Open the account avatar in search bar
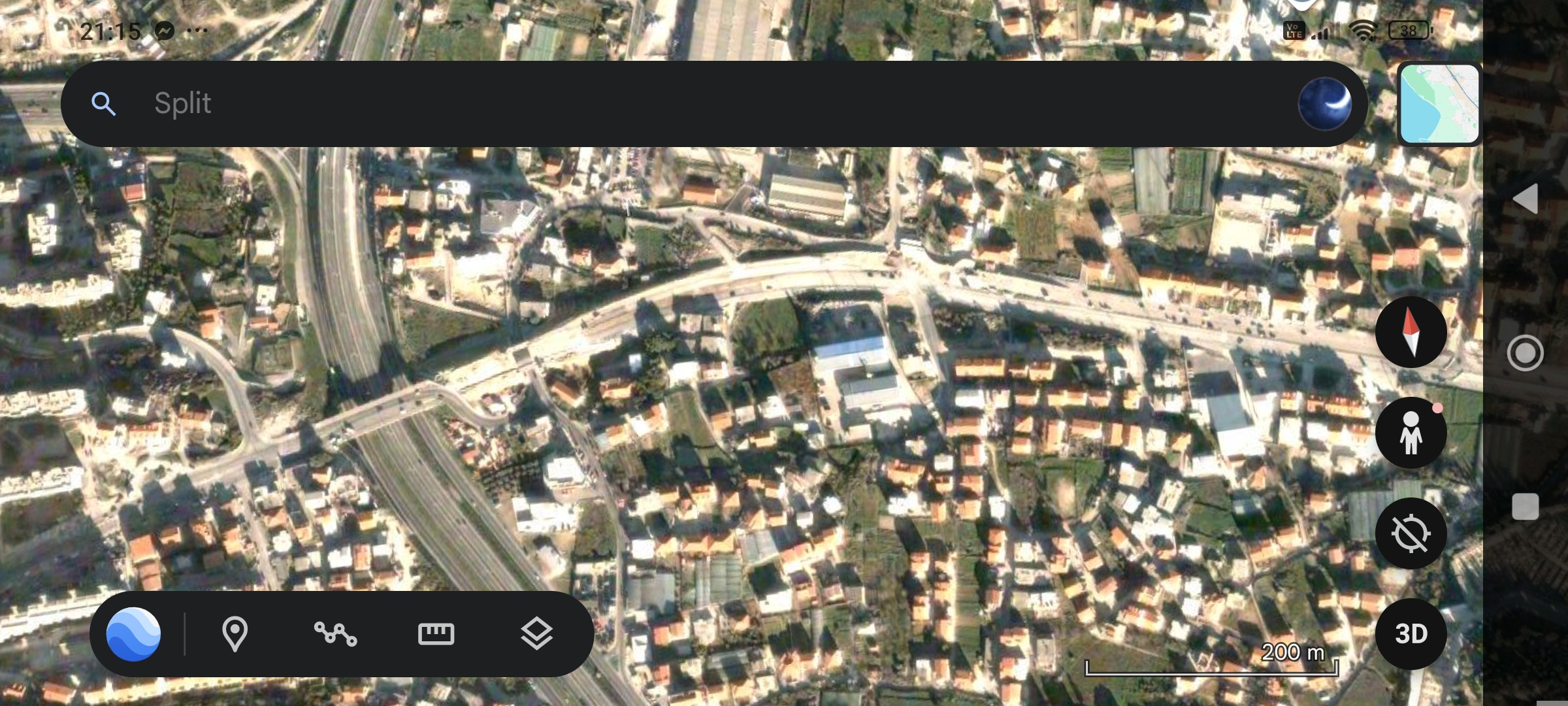Viewport: 1568px width, 706px height. [x=1324, y=104]
